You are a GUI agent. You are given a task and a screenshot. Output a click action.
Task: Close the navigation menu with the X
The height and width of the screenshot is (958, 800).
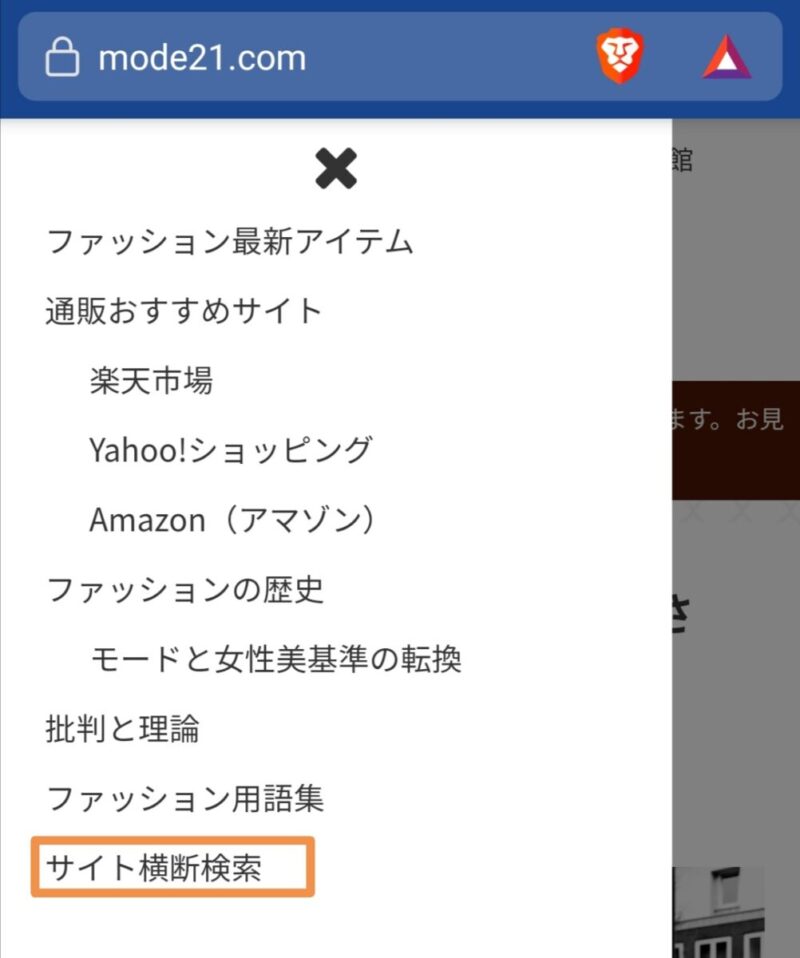point(336,169)
